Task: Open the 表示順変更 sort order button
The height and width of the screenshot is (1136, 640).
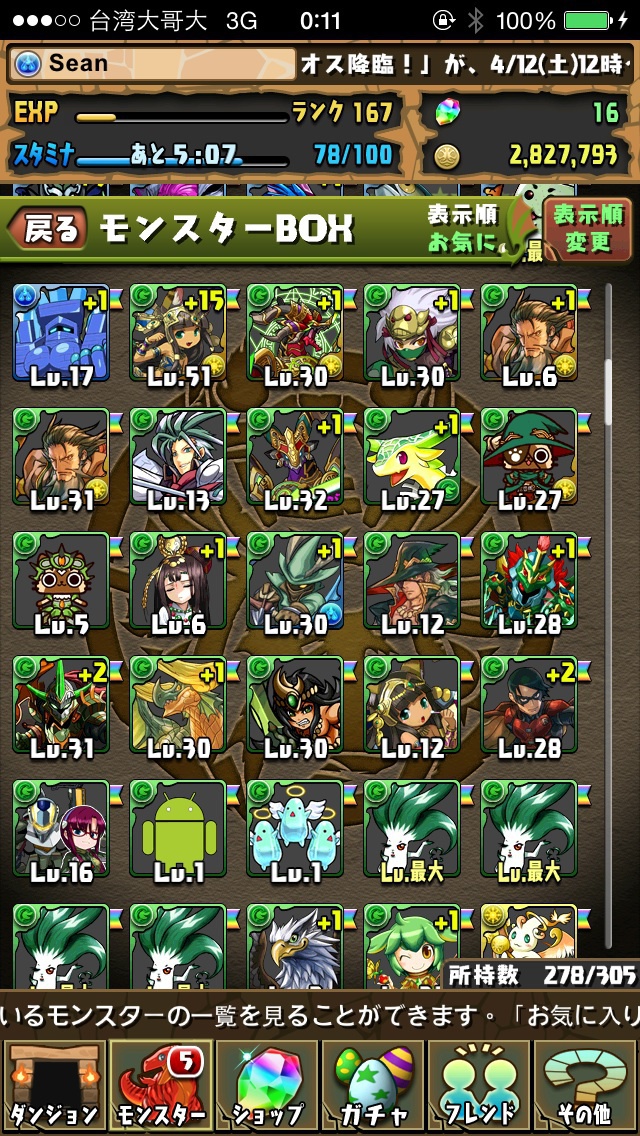Action: pos(589,228)
